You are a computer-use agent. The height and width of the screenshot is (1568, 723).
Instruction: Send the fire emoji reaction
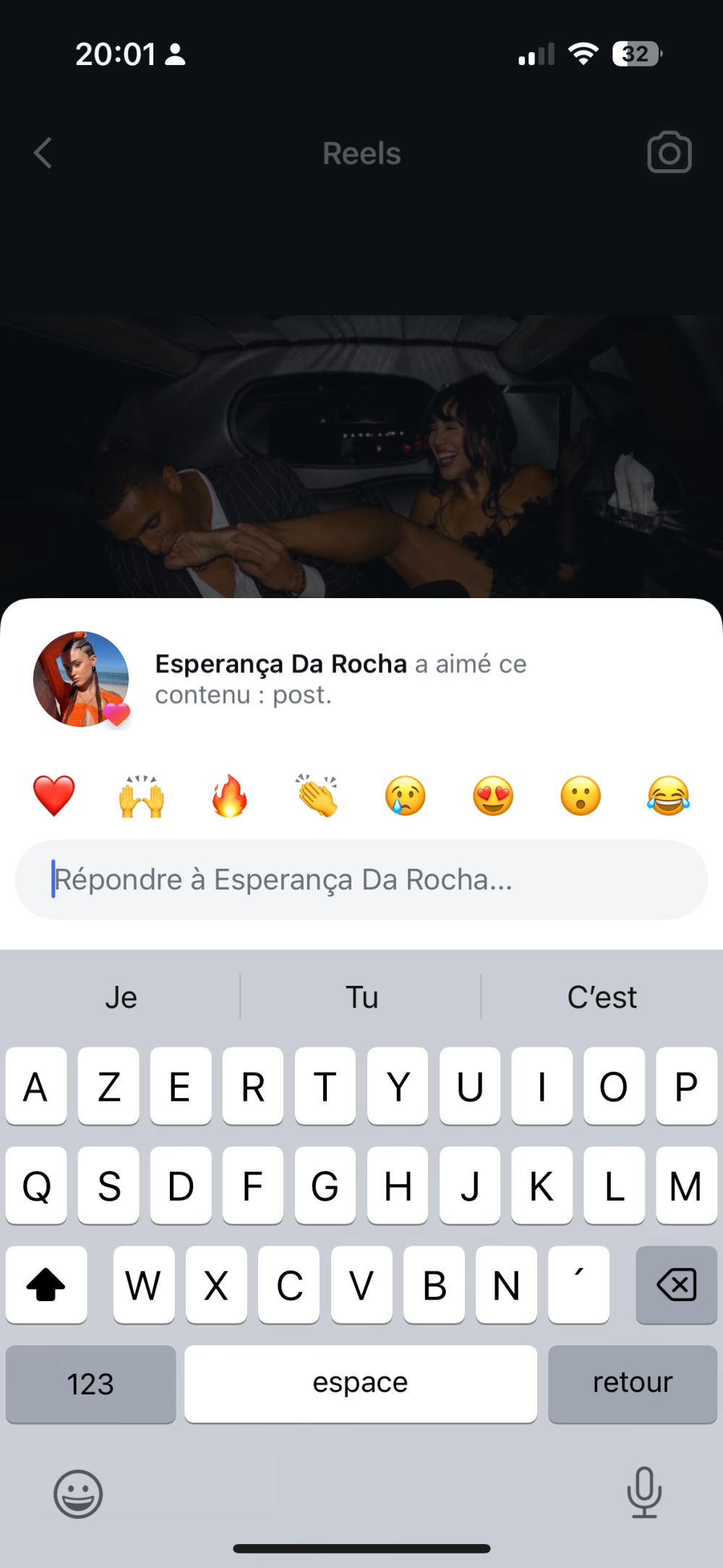229,796
